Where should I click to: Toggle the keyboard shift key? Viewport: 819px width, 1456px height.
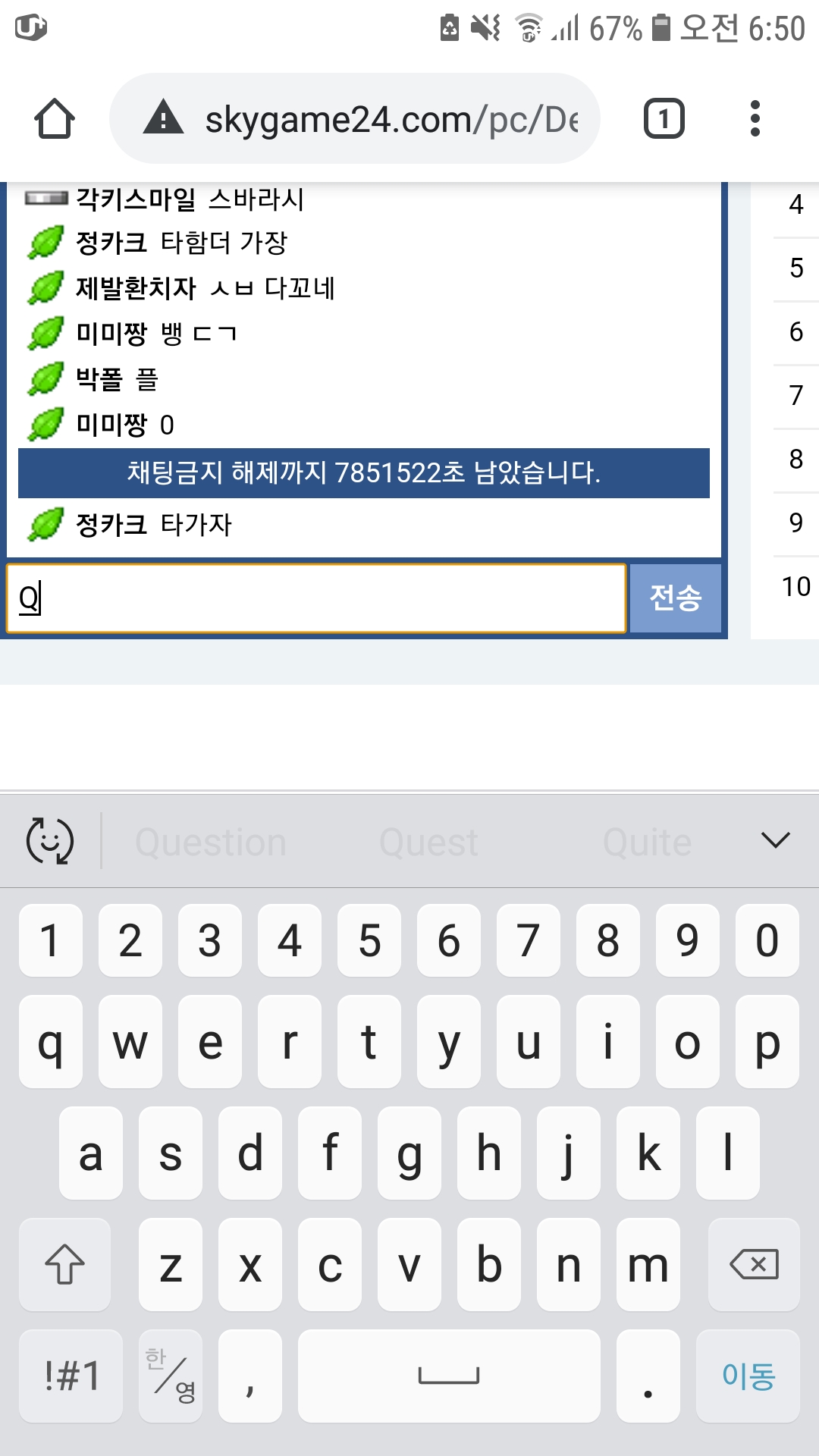(x=65, y=1265)
